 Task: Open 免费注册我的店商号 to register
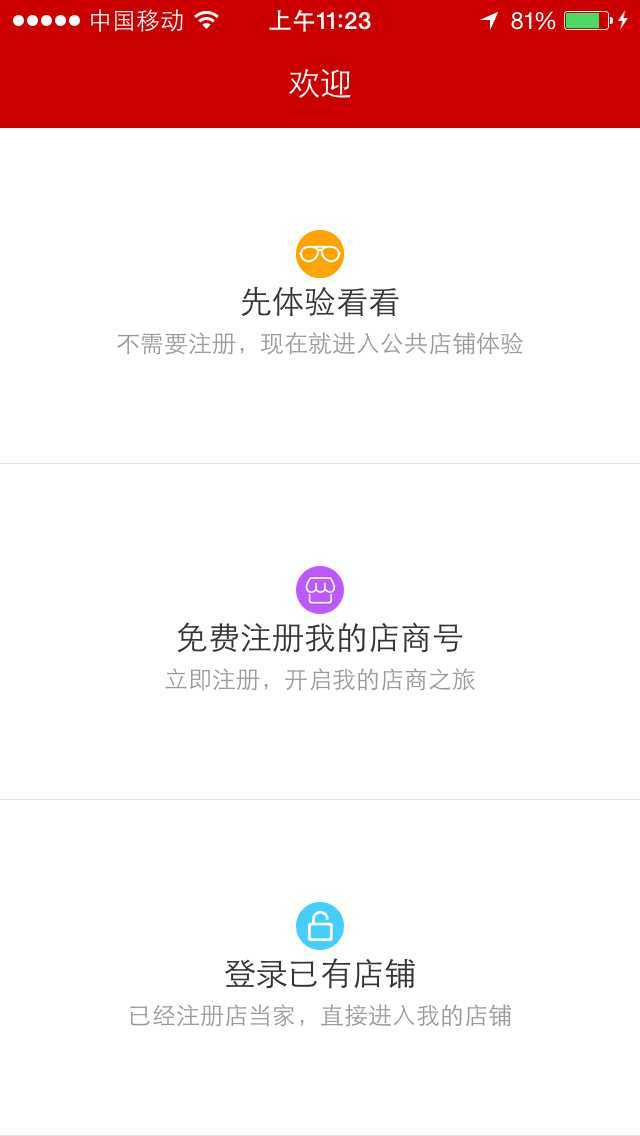click(320, 637)
